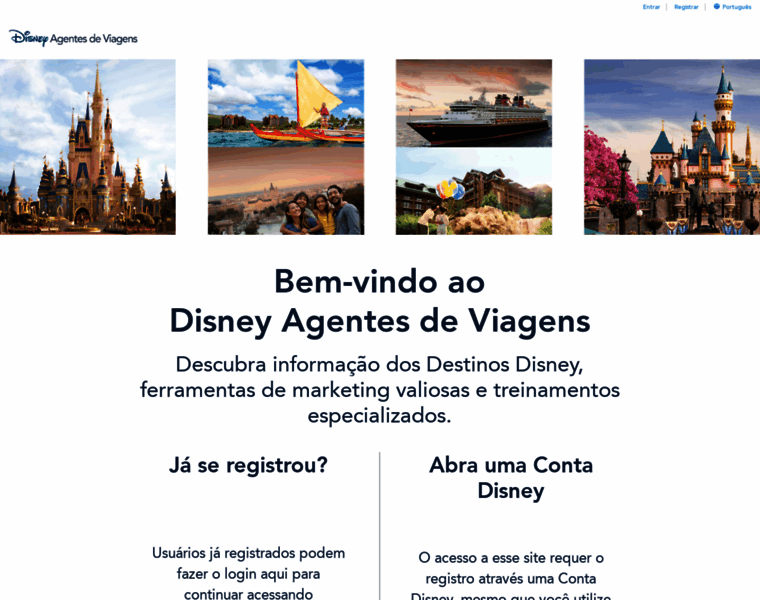
Task: Open the Registrar link
Action: coord(686,7)
